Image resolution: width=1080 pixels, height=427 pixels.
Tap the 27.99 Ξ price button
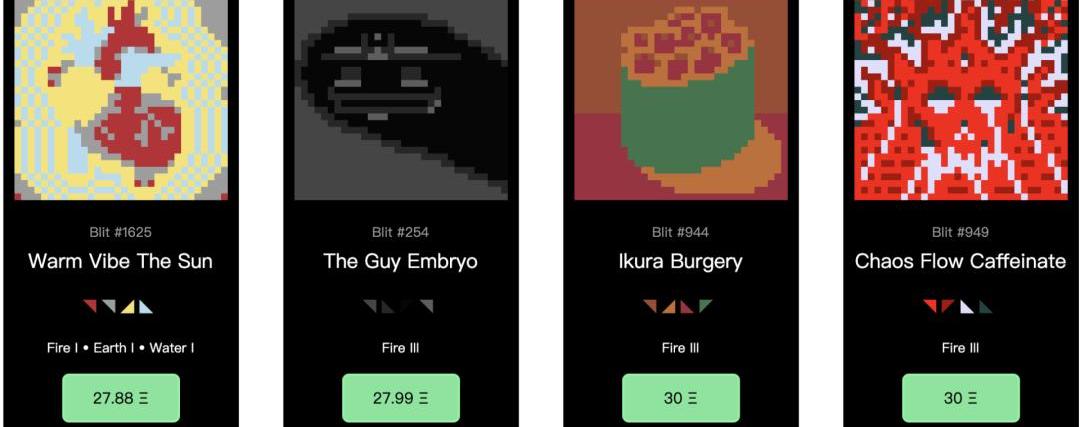[x=401, y=398]
